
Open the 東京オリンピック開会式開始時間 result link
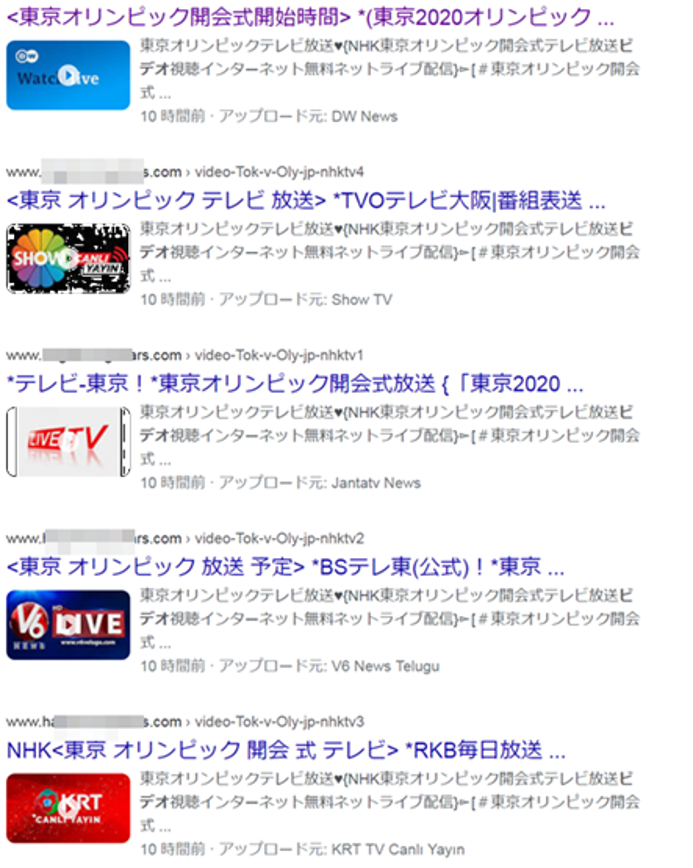point(310,18)
